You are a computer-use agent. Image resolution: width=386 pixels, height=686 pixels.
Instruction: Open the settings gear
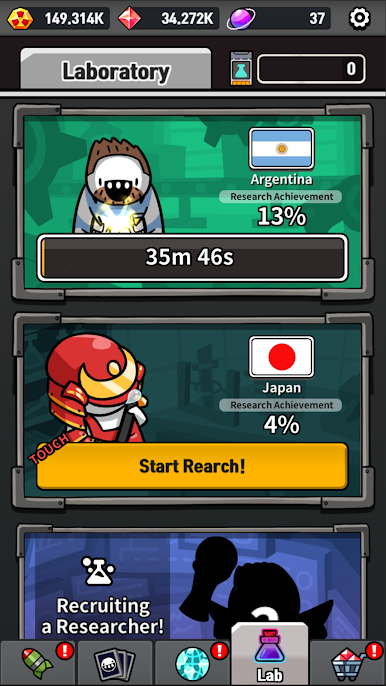[x=359, y=18]
